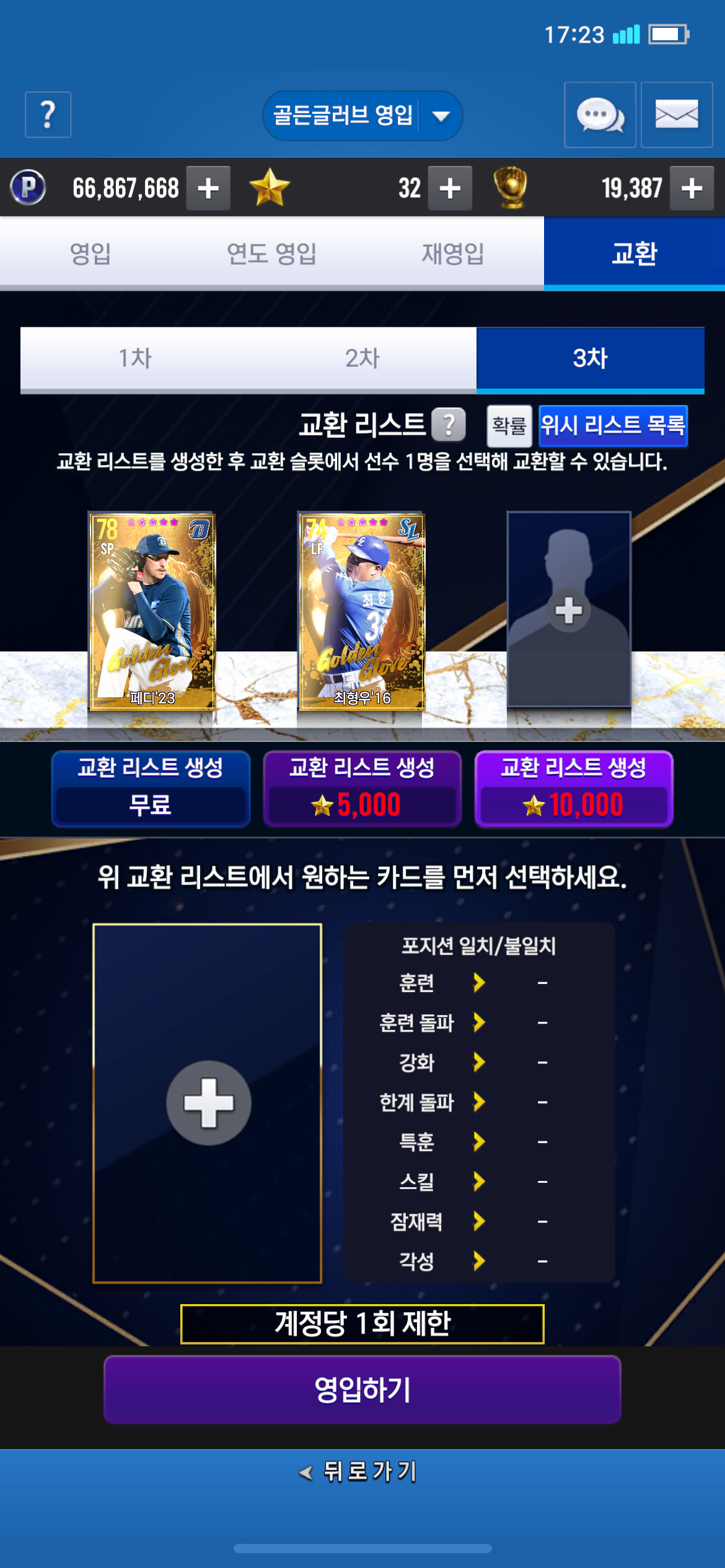
Task: Open the 교환 리스트 help question mark
Action: [449, 425]
